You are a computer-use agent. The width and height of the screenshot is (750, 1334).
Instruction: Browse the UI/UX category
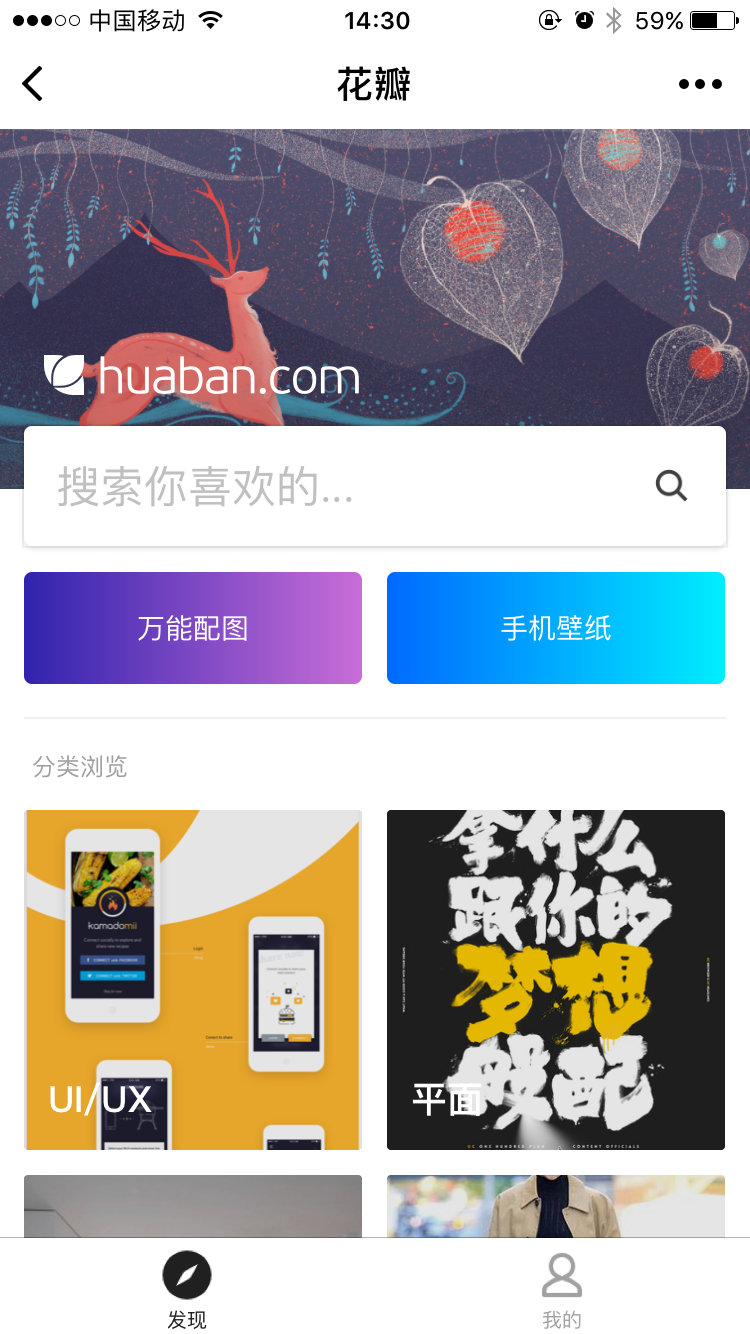193,980
